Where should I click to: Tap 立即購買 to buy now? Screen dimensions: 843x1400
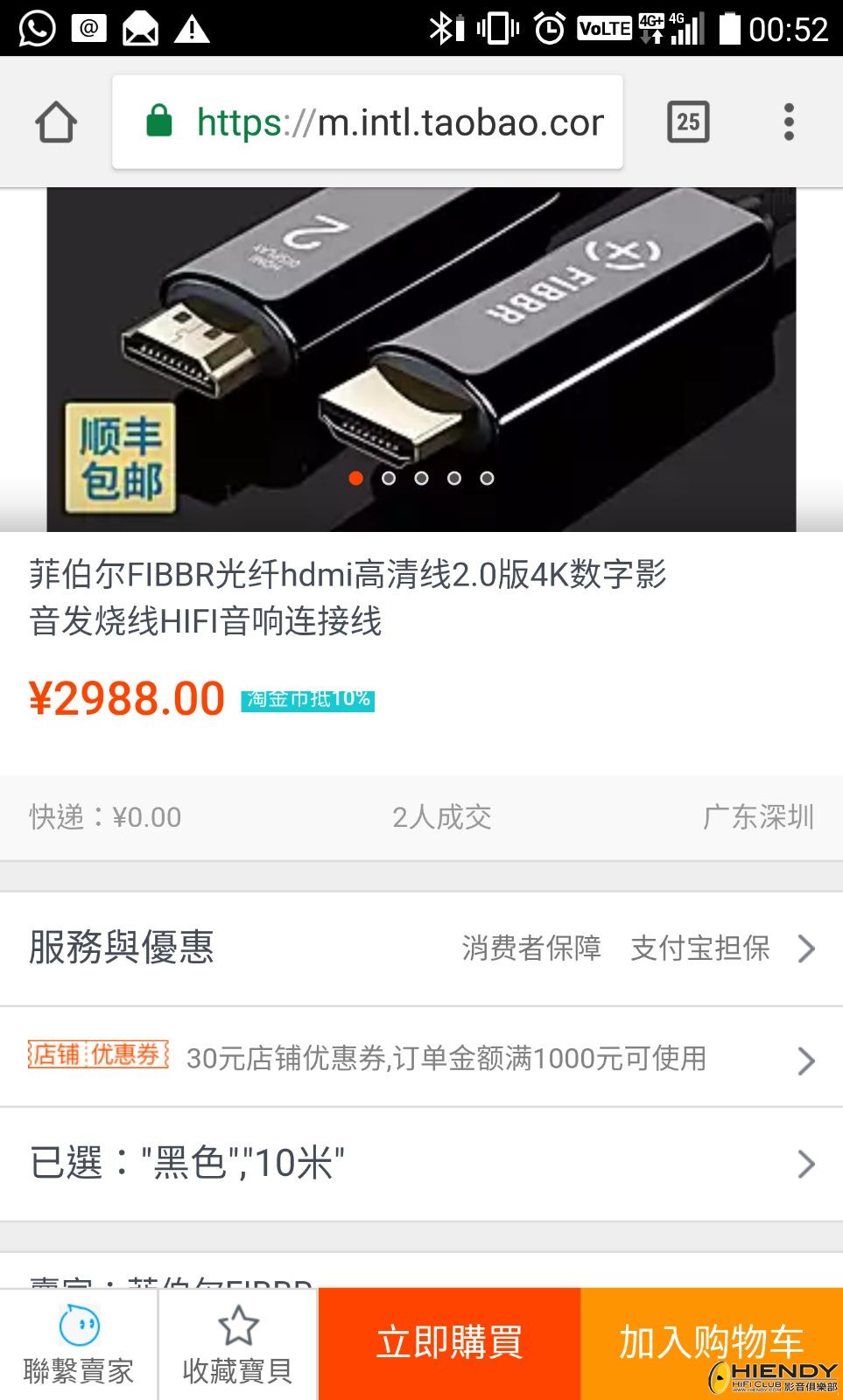[449, 1344]
